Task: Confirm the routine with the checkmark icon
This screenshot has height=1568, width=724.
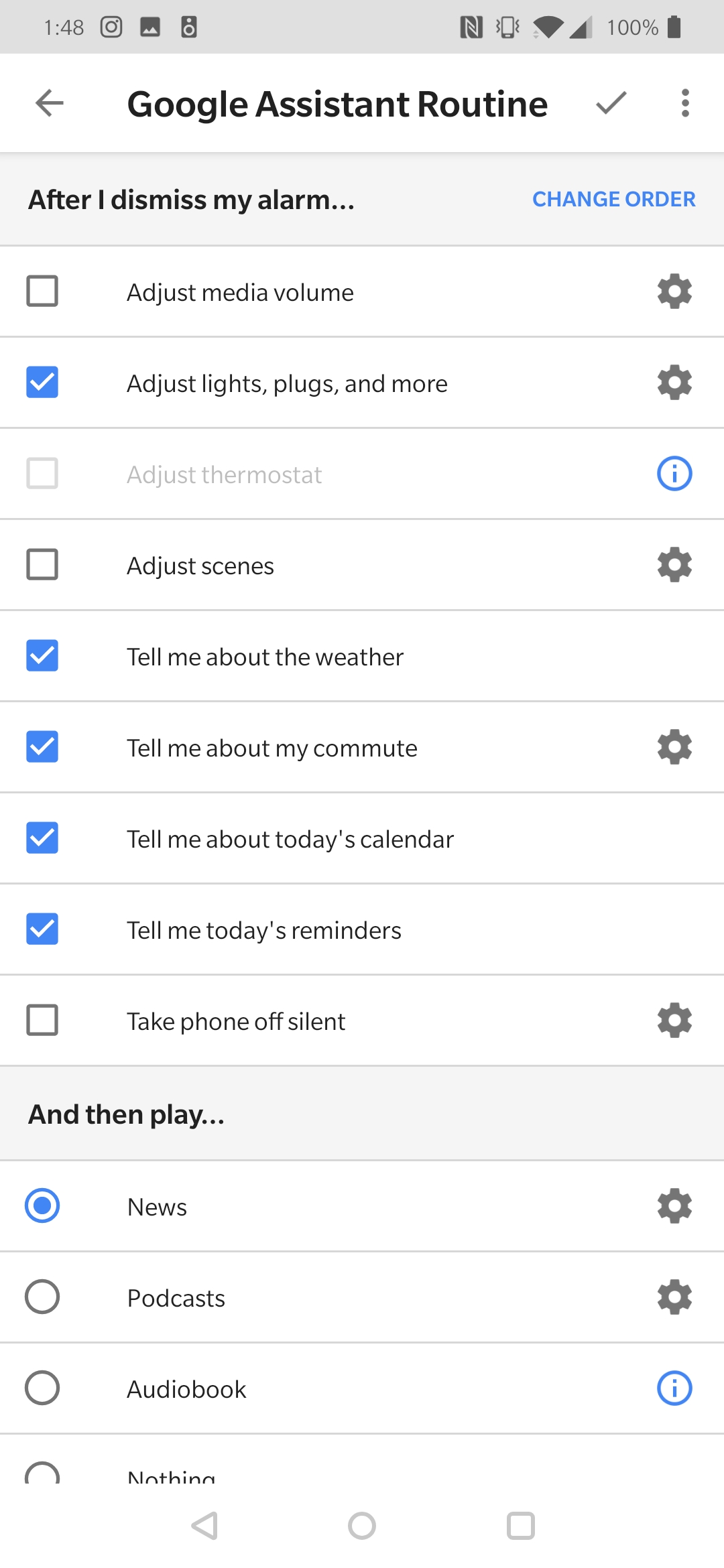Action: coord(611,103)
